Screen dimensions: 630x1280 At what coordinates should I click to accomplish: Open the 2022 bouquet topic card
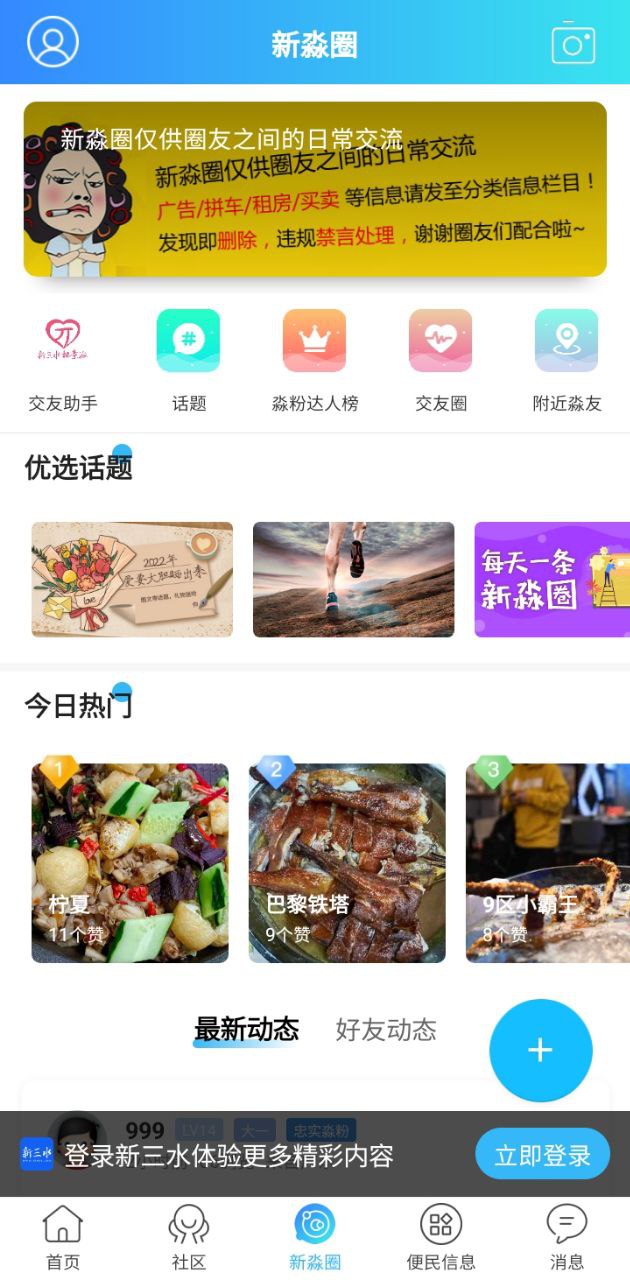point(132,579)
